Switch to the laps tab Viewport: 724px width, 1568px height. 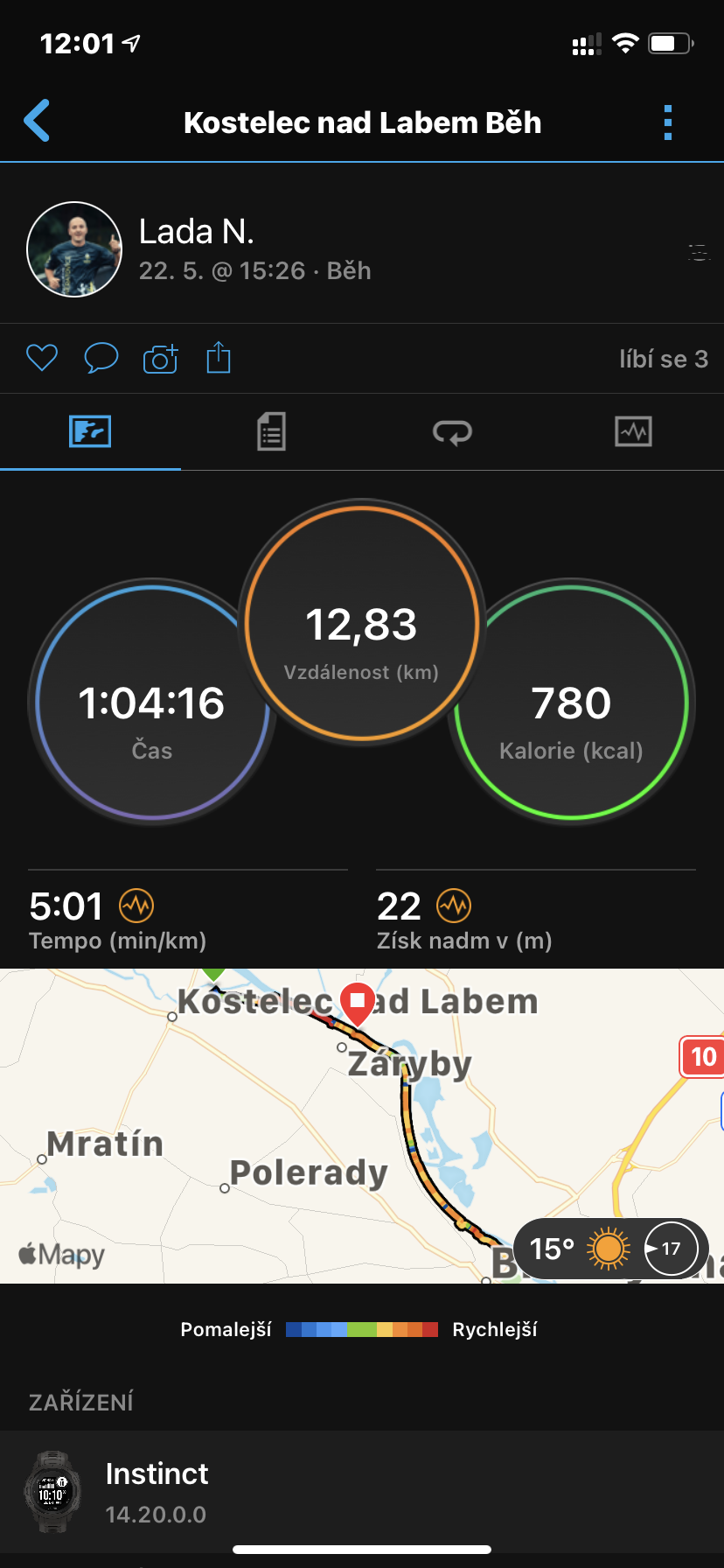(x=452, y=431)
